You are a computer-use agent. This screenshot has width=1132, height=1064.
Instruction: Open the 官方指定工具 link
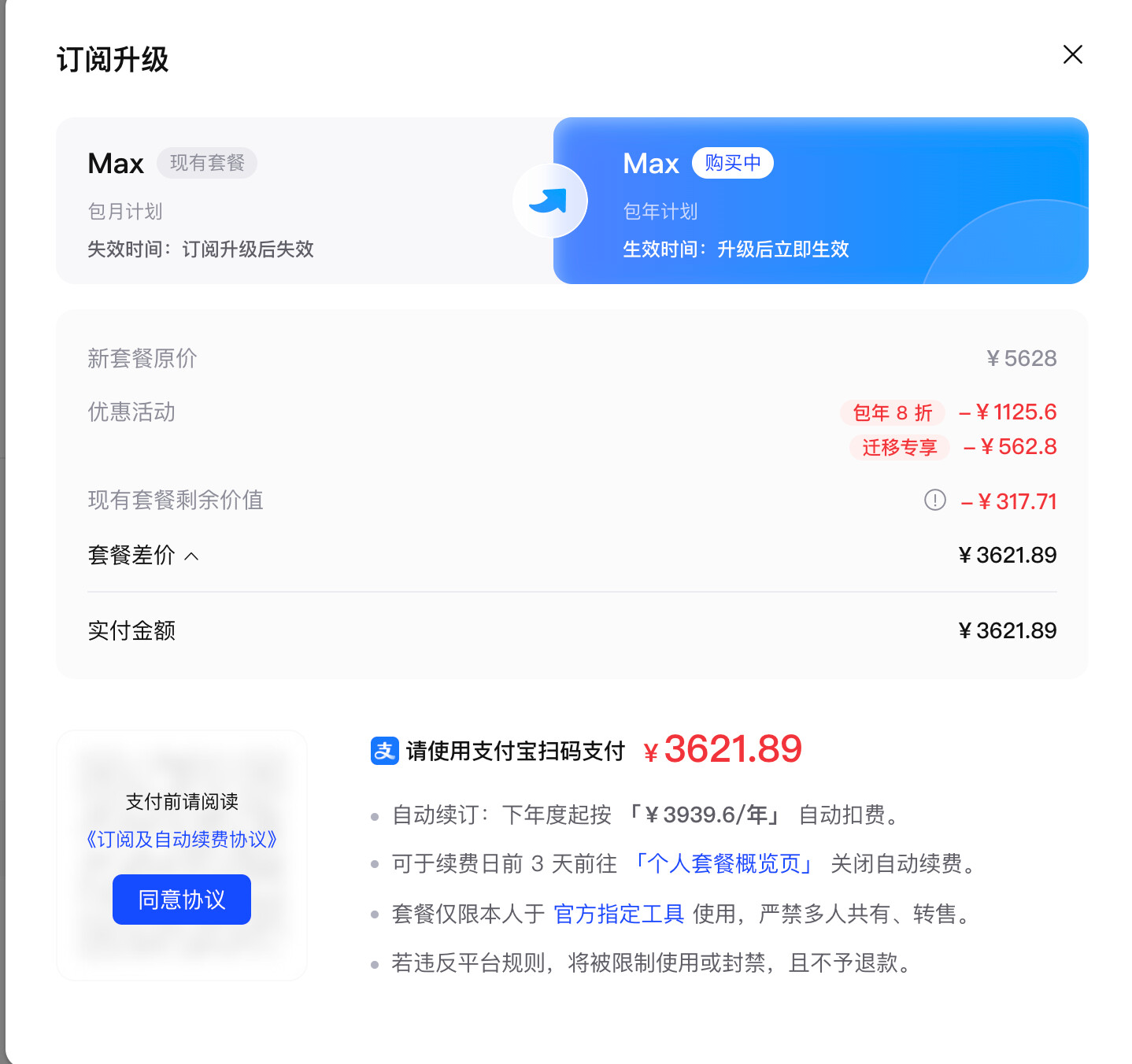click(x=619, y=914)
